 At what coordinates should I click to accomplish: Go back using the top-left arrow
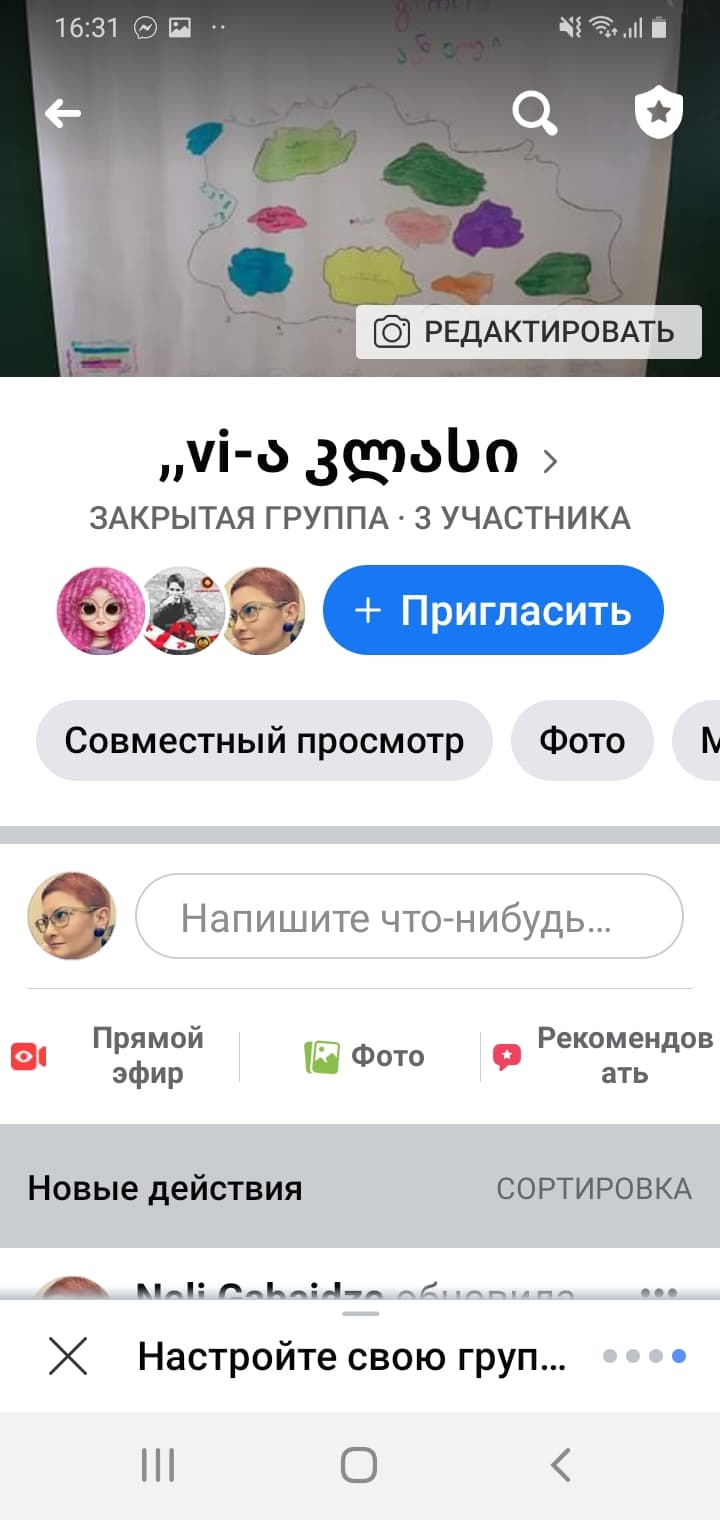63,114
